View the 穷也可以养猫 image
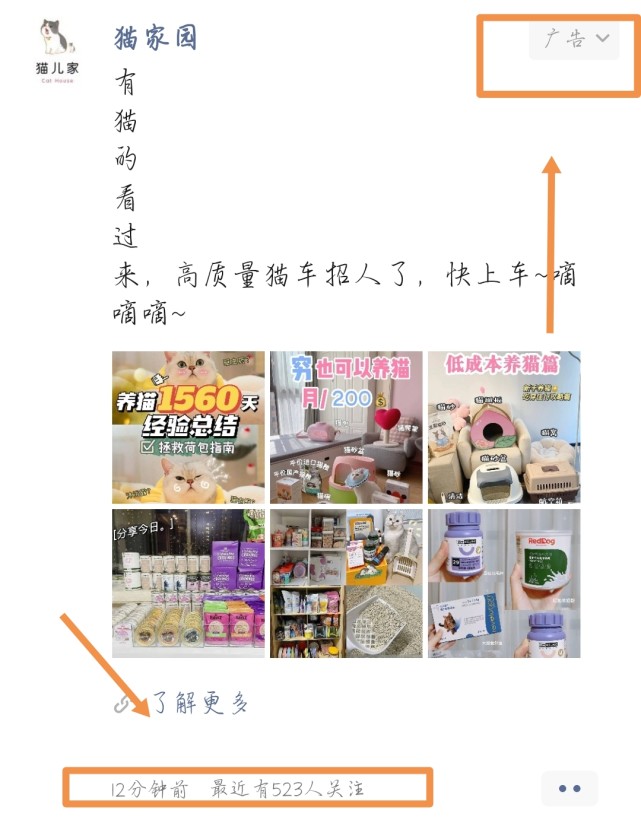Viewport: 641px width, 839px height. click(x=346, y=427)
